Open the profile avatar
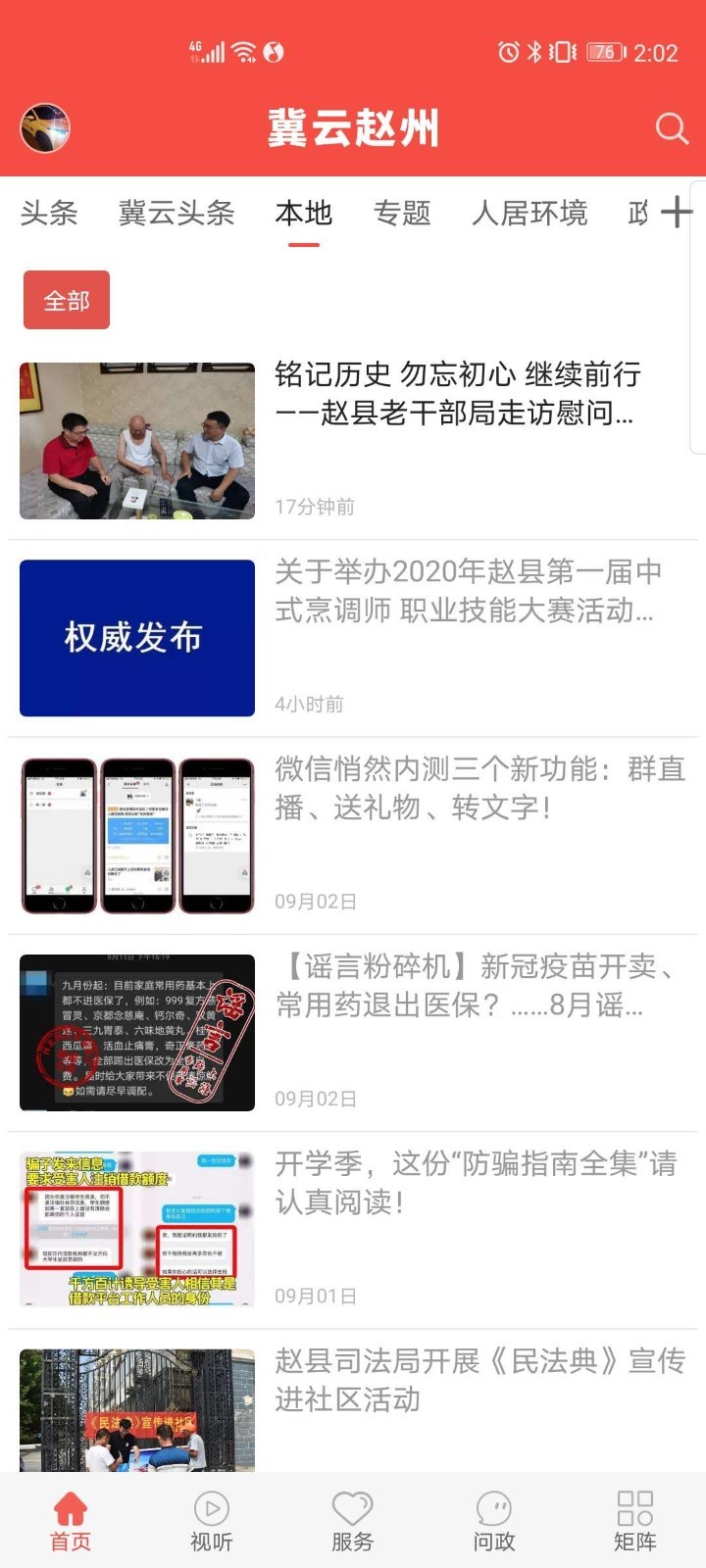Image resolution: width=706 pixels, height=1568 pixels. pyautogui.click(x=45, y=128)
